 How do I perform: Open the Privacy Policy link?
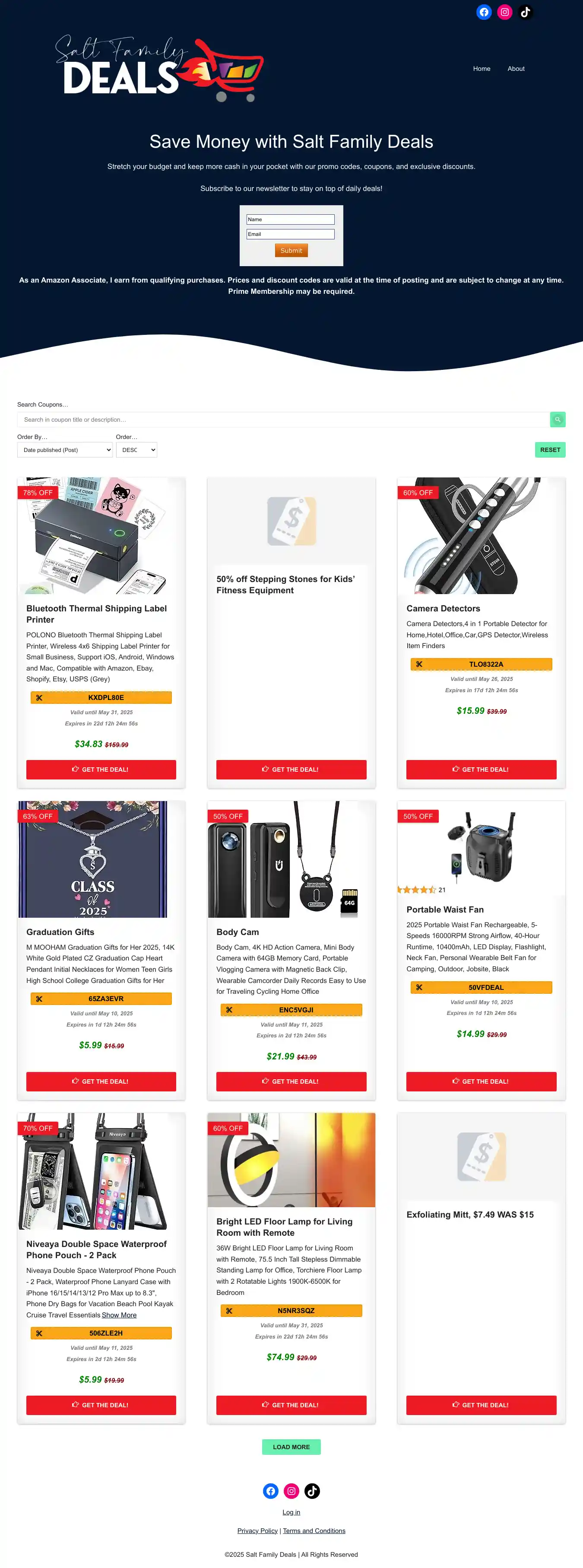257,1530
